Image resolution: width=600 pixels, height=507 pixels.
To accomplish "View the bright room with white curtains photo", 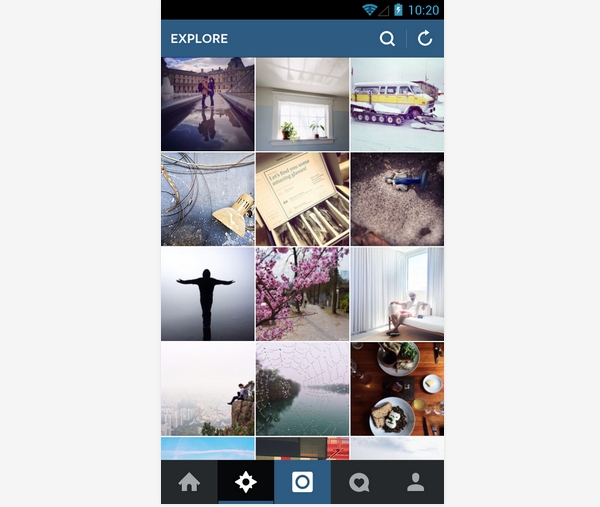I will point(397,294).
